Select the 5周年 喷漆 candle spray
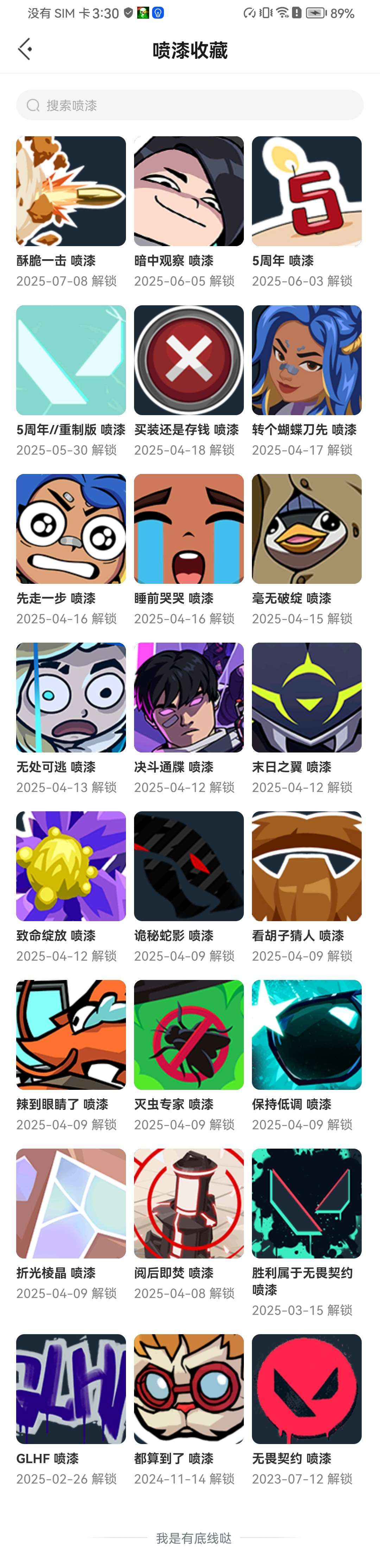This screenshot has height=1568, width=380. pyautogui.click(x=306, y=191)
